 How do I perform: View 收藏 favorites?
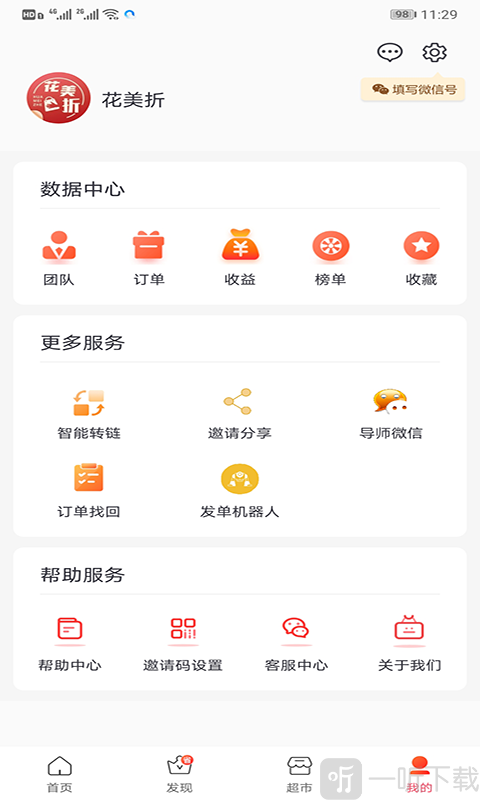pyautogui.click(x=421, y=258)
